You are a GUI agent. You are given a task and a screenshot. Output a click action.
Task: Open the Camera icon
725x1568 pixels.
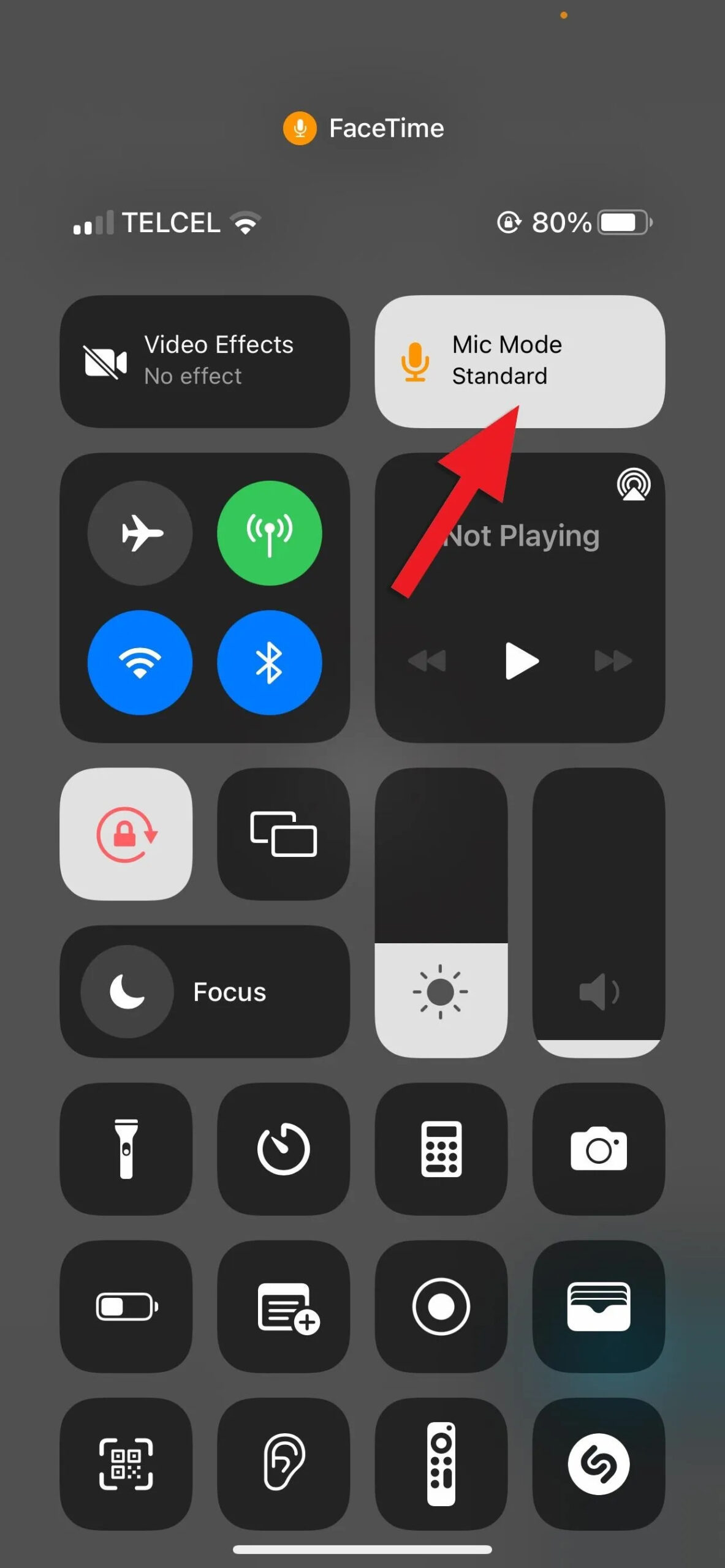[598, 1148]
